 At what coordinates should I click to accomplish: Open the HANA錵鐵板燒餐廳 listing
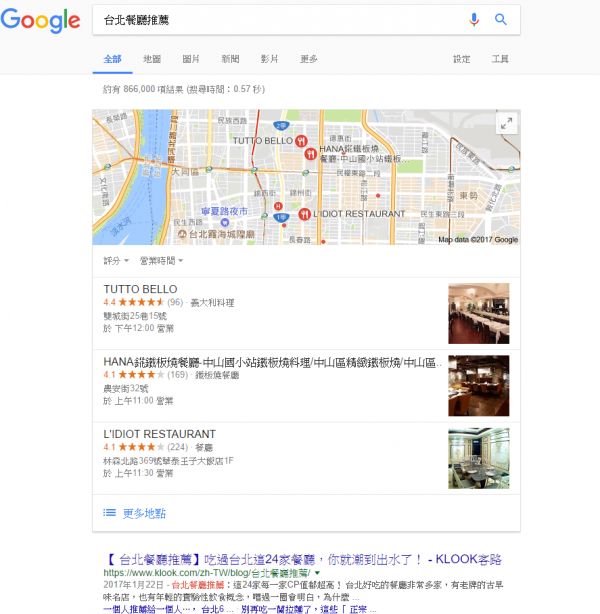tap(270, 362)
